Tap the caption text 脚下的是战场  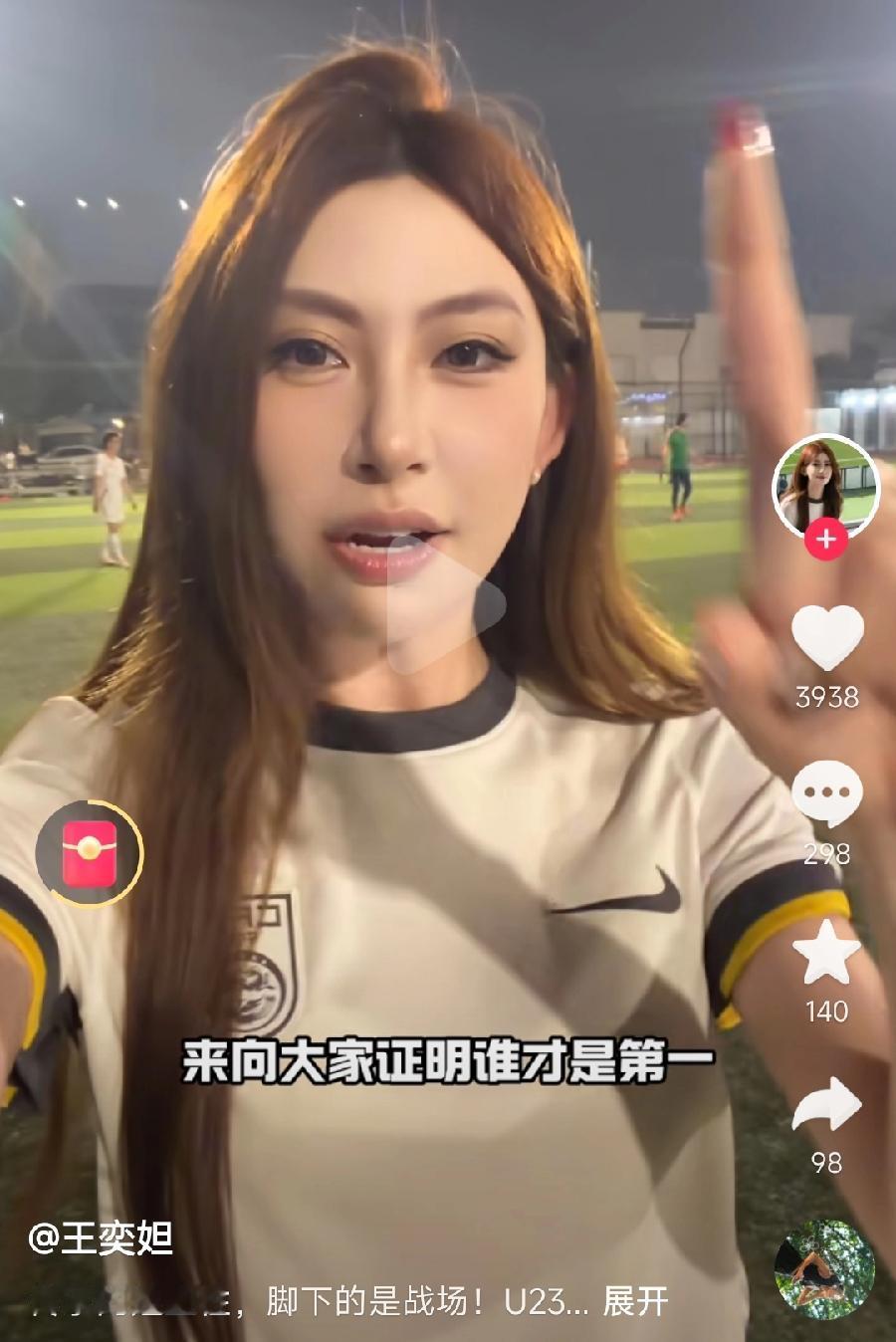pos(329,1297)
